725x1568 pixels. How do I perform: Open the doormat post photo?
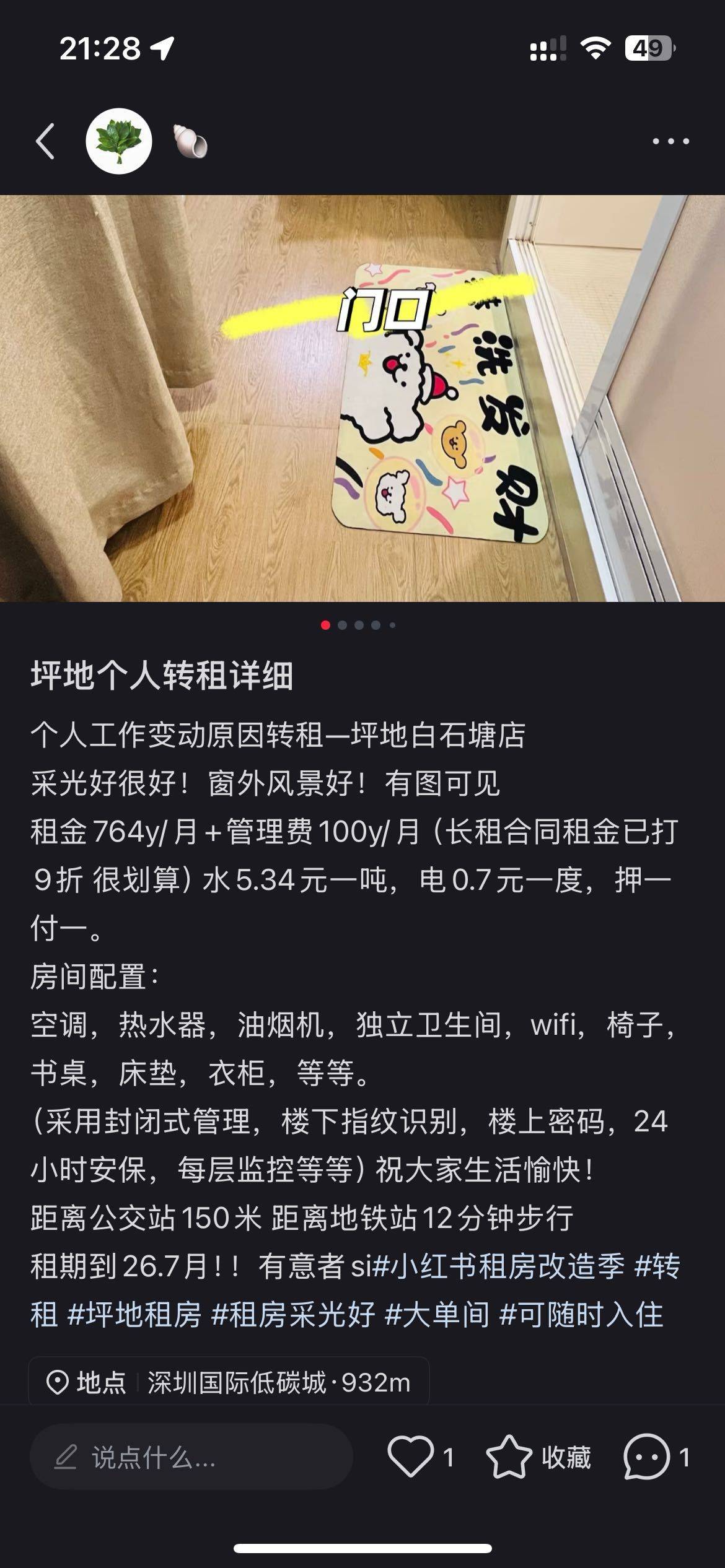point(362,398)
